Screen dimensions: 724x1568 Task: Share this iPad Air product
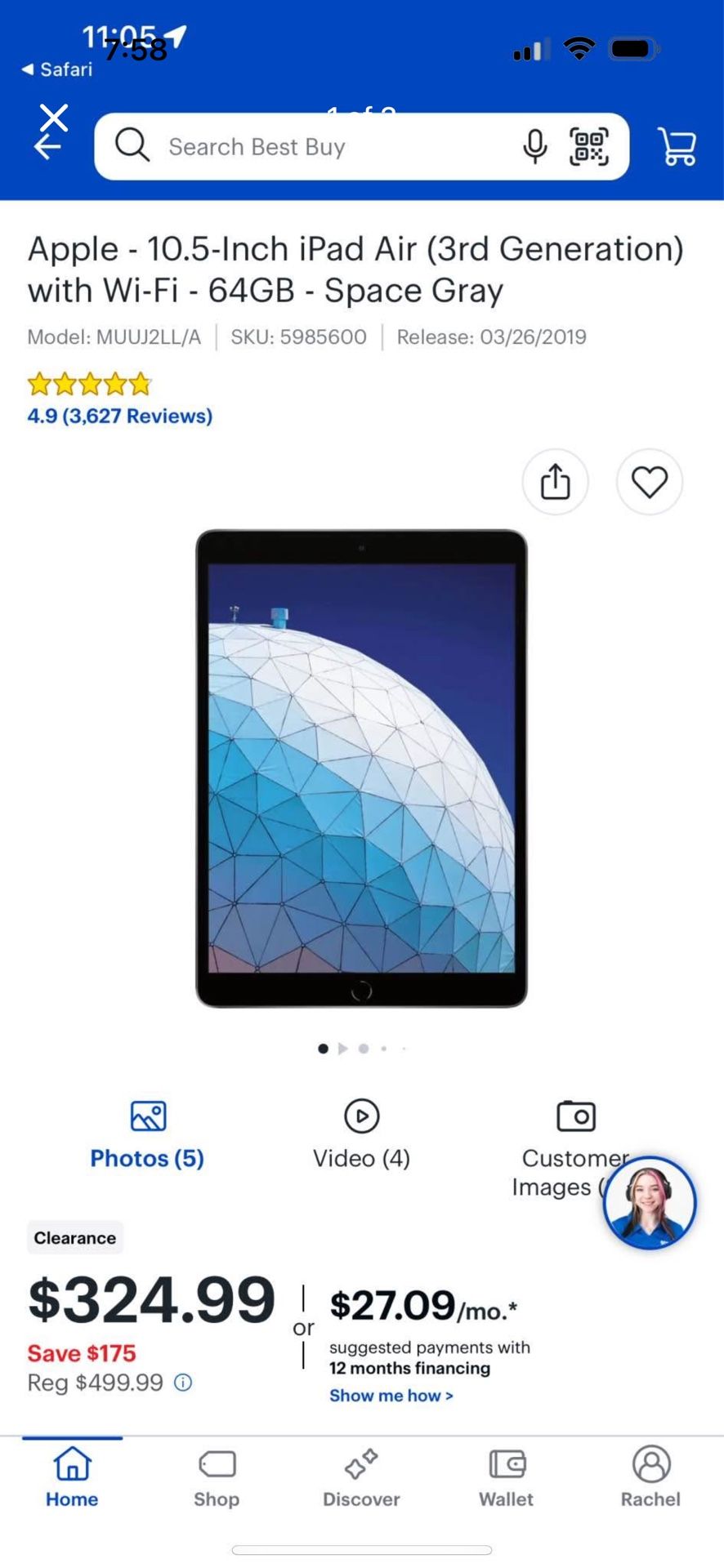(x=556, y=482)
